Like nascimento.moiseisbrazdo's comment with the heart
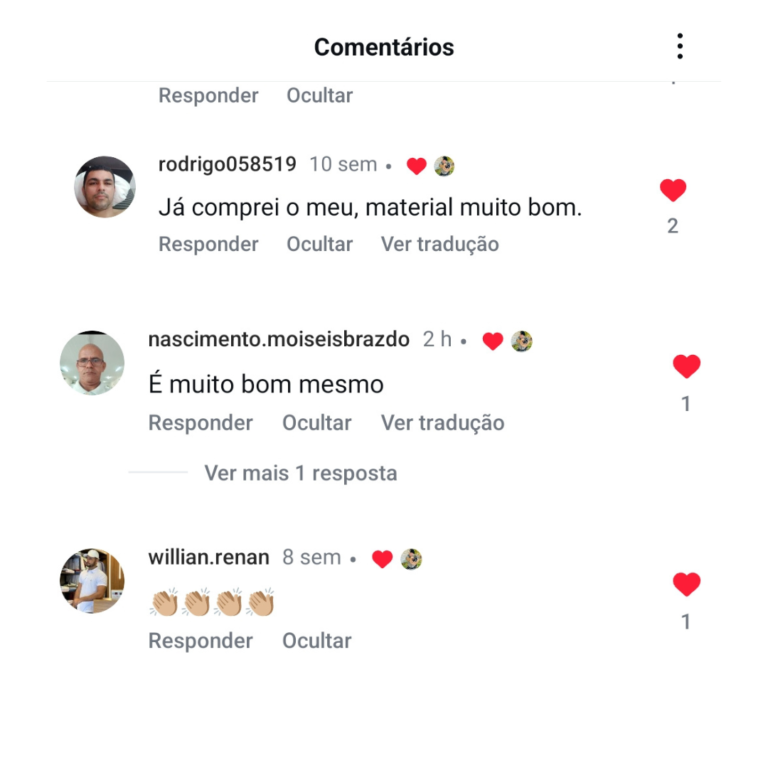This screenshot has width=768, height=768. pyautogui.click(x=686, y=367)
